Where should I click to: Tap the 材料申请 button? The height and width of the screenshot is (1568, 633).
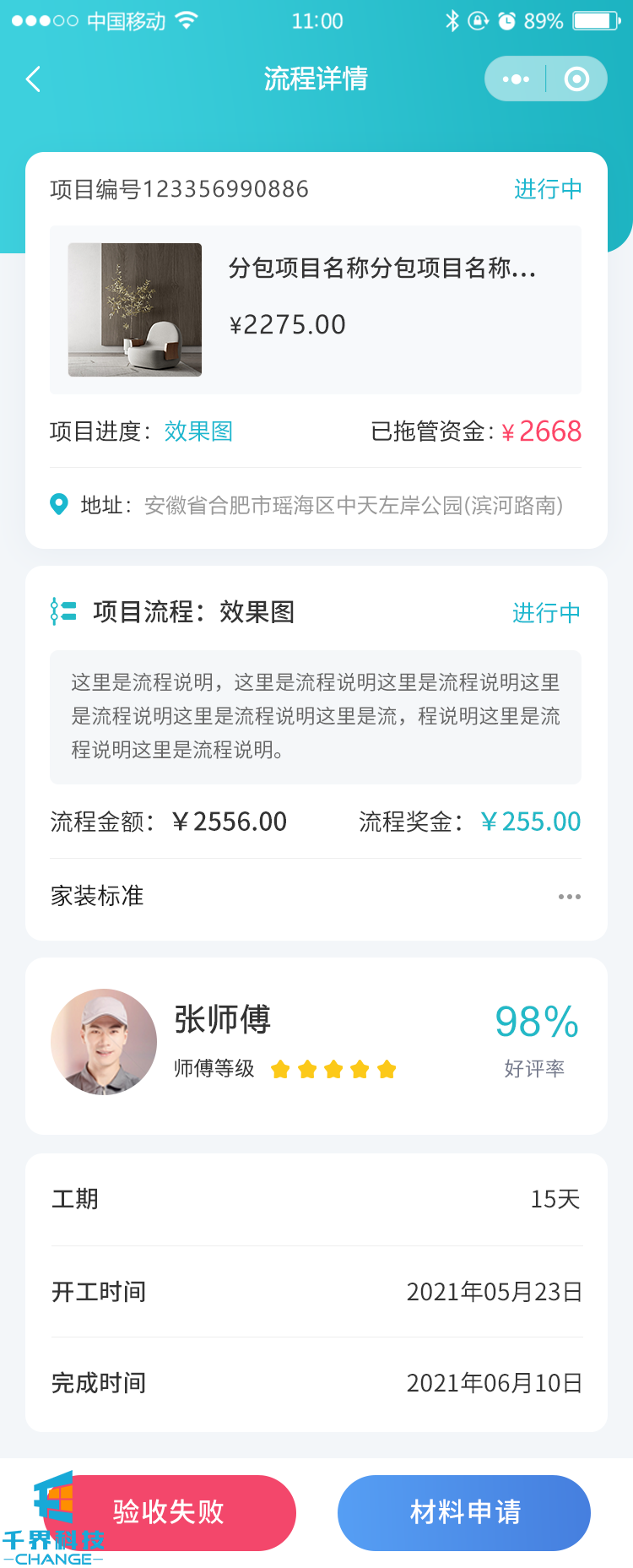[464, 1512]
